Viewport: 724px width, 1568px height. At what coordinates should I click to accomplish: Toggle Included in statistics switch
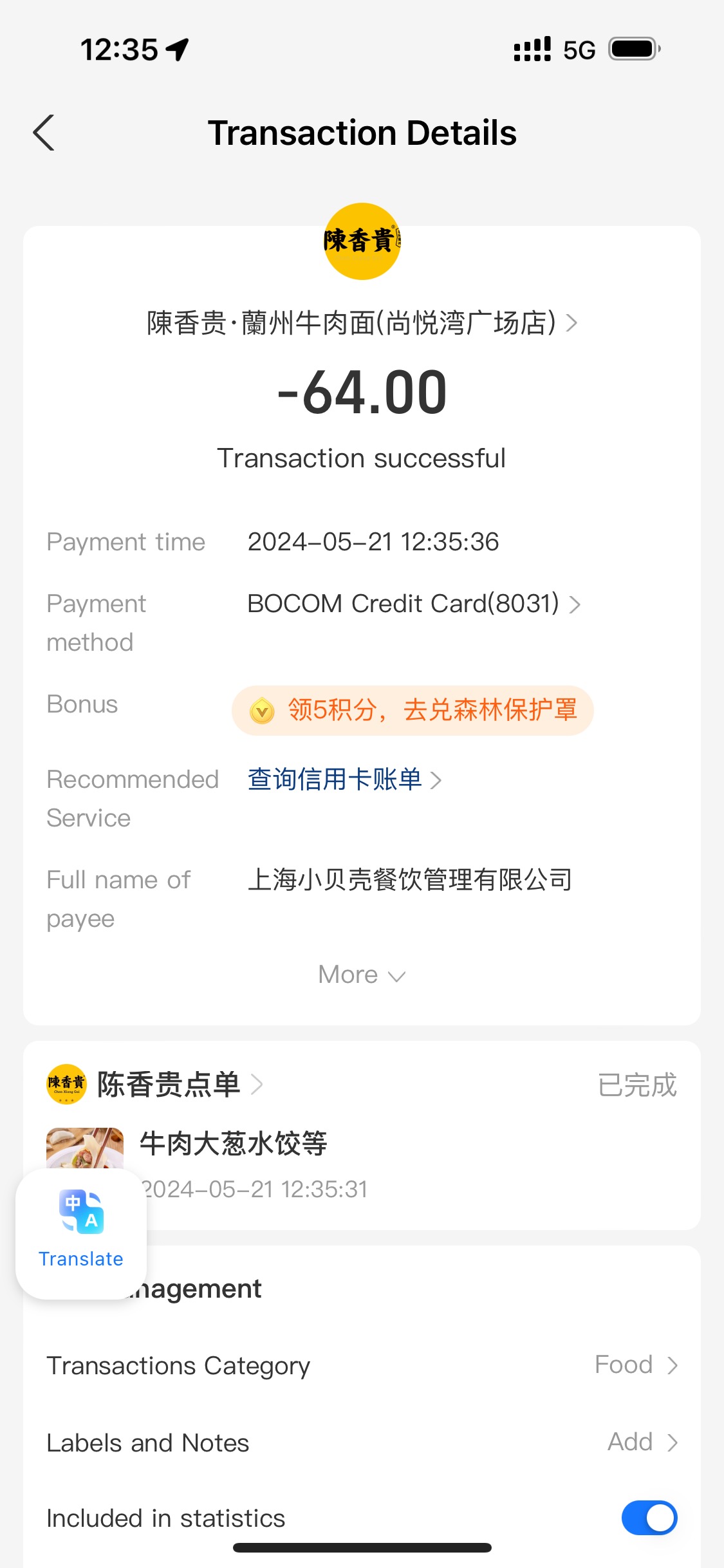tap(649, 1518)
